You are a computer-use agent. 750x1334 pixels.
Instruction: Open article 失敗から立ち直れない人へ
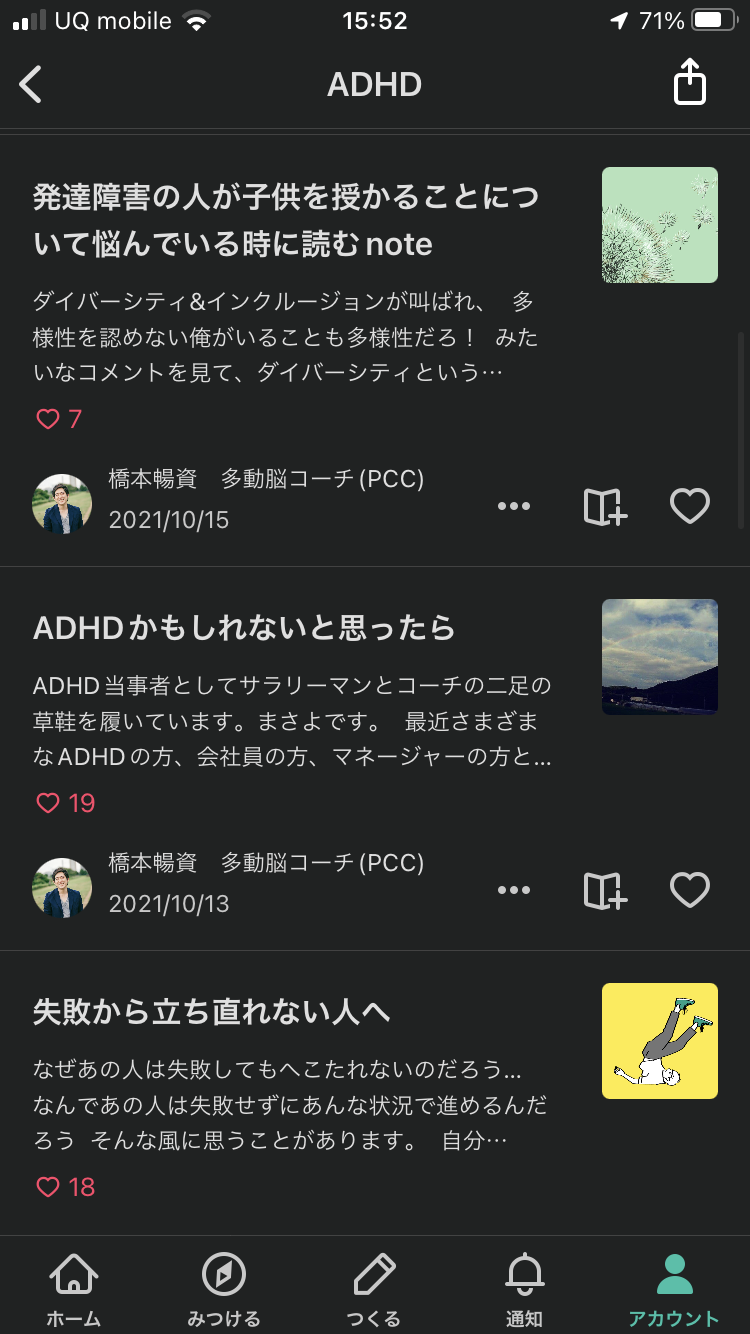tap(212, 1012)
